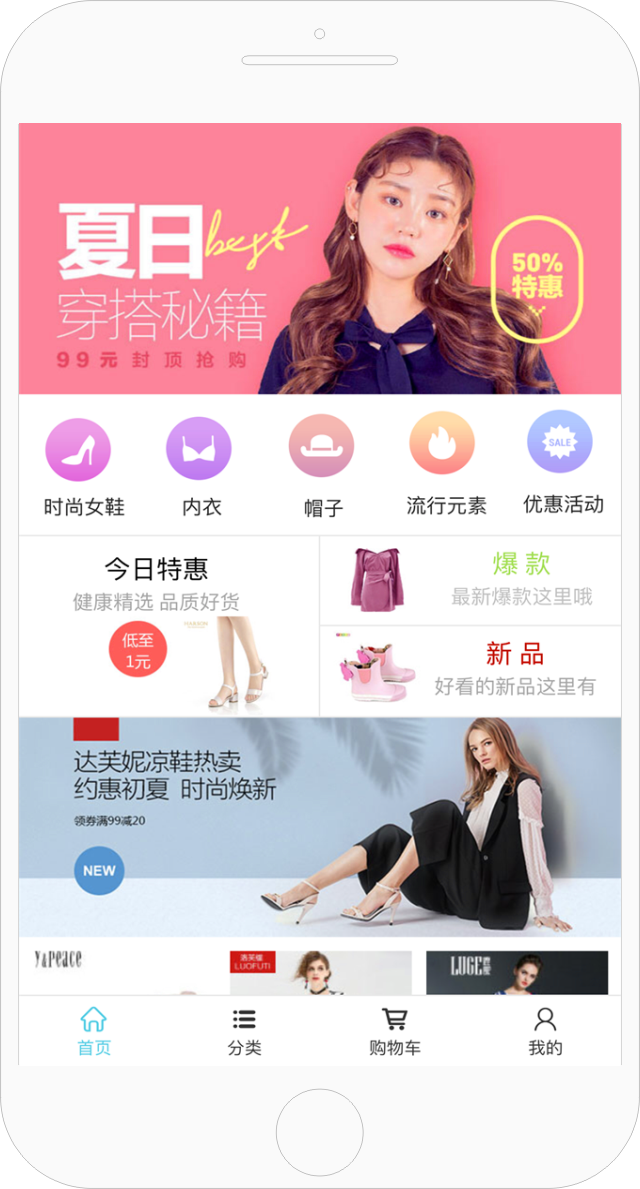Screen dimensions: 640x1189
Task: Open the 达芙妮凉鞋热卖 banner
Action: coord(320,826)
